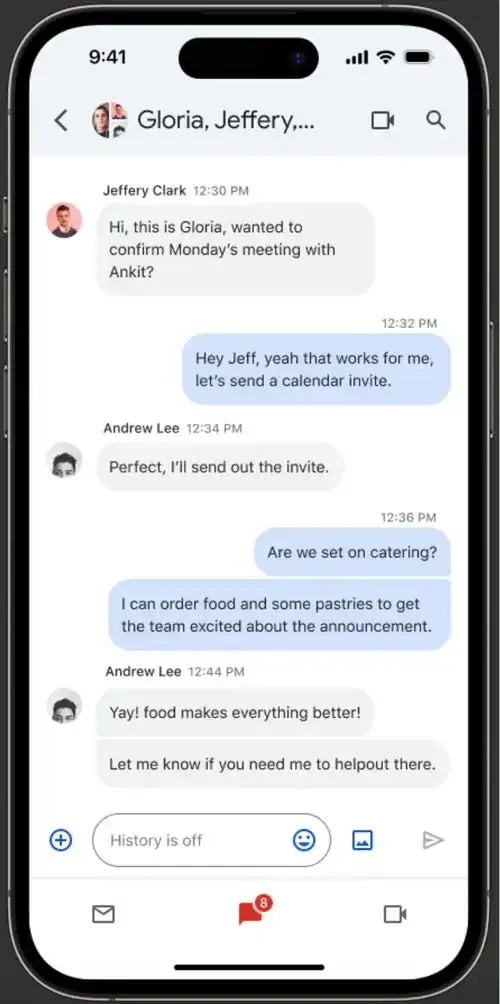Attach a photo with the image icon
500x1004 pixels.
pos(362,840)
